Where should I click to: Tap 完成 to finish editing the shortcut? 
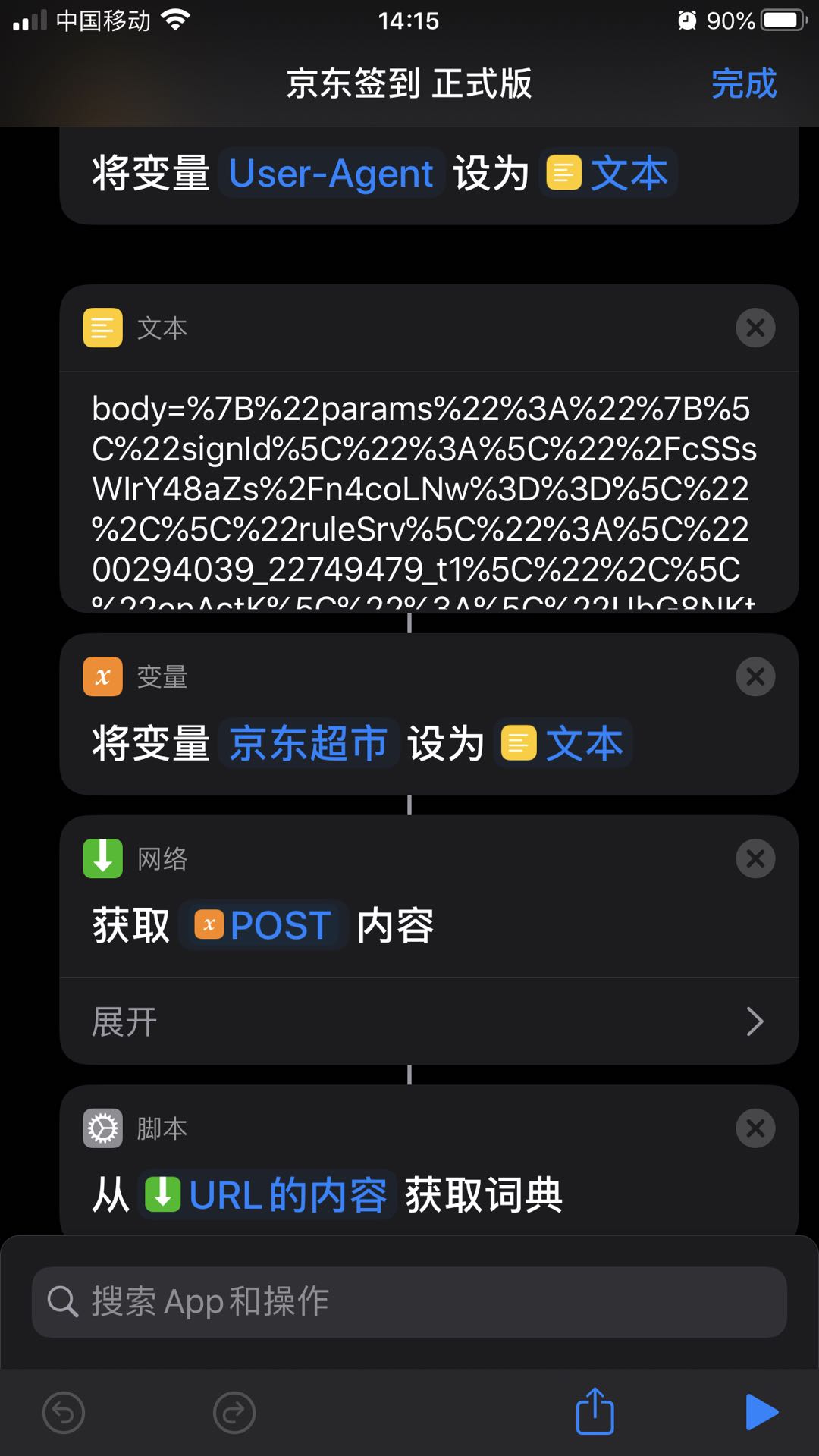coord(744,83)
